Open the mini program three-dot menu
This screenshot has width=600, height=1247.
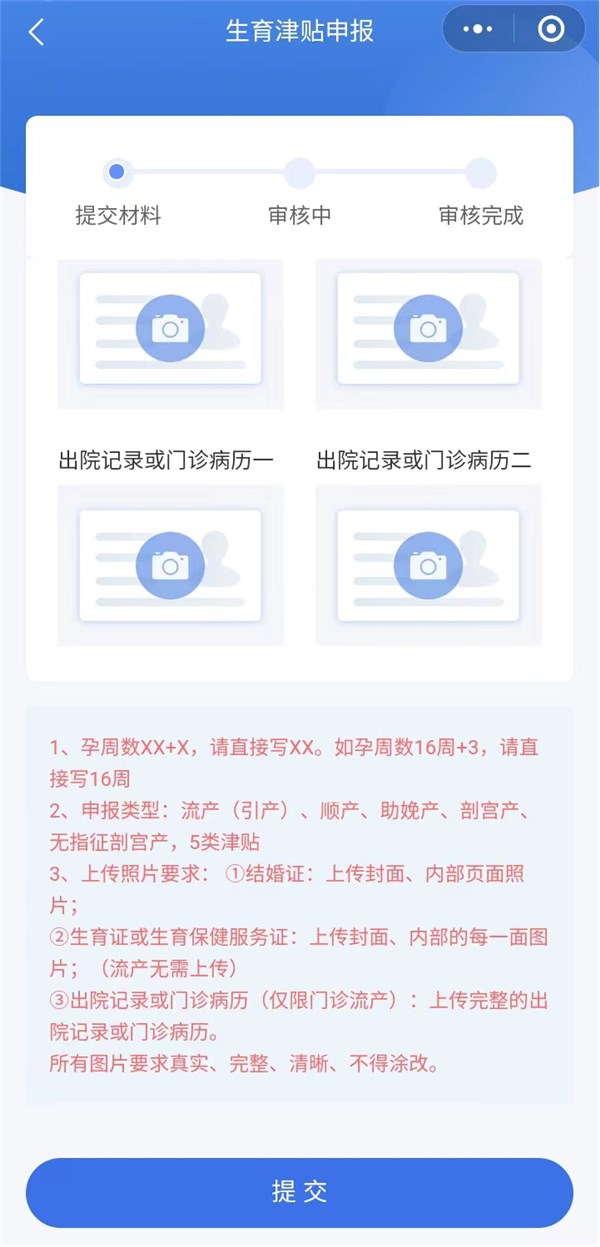[x=478, y=30]
